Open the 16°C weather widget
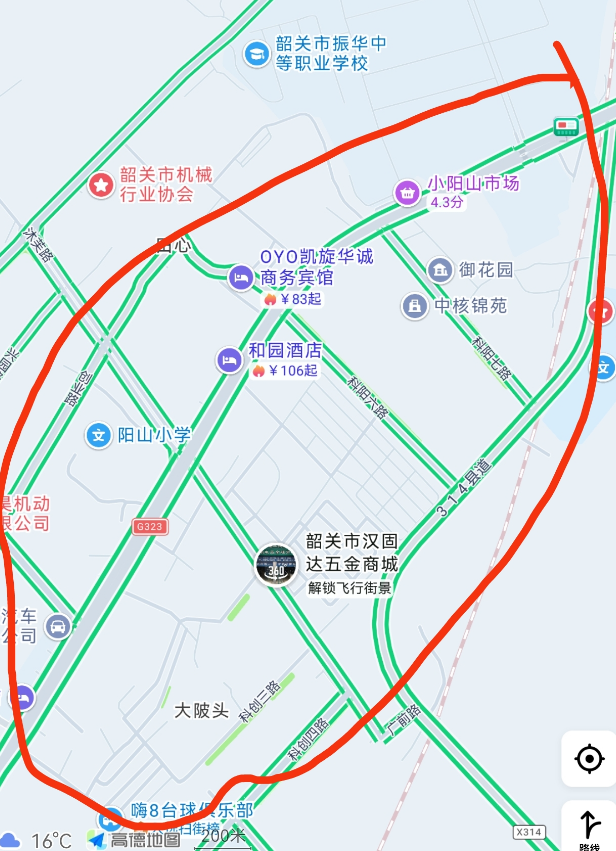This screenshot has width=616, height=851. 36,840
